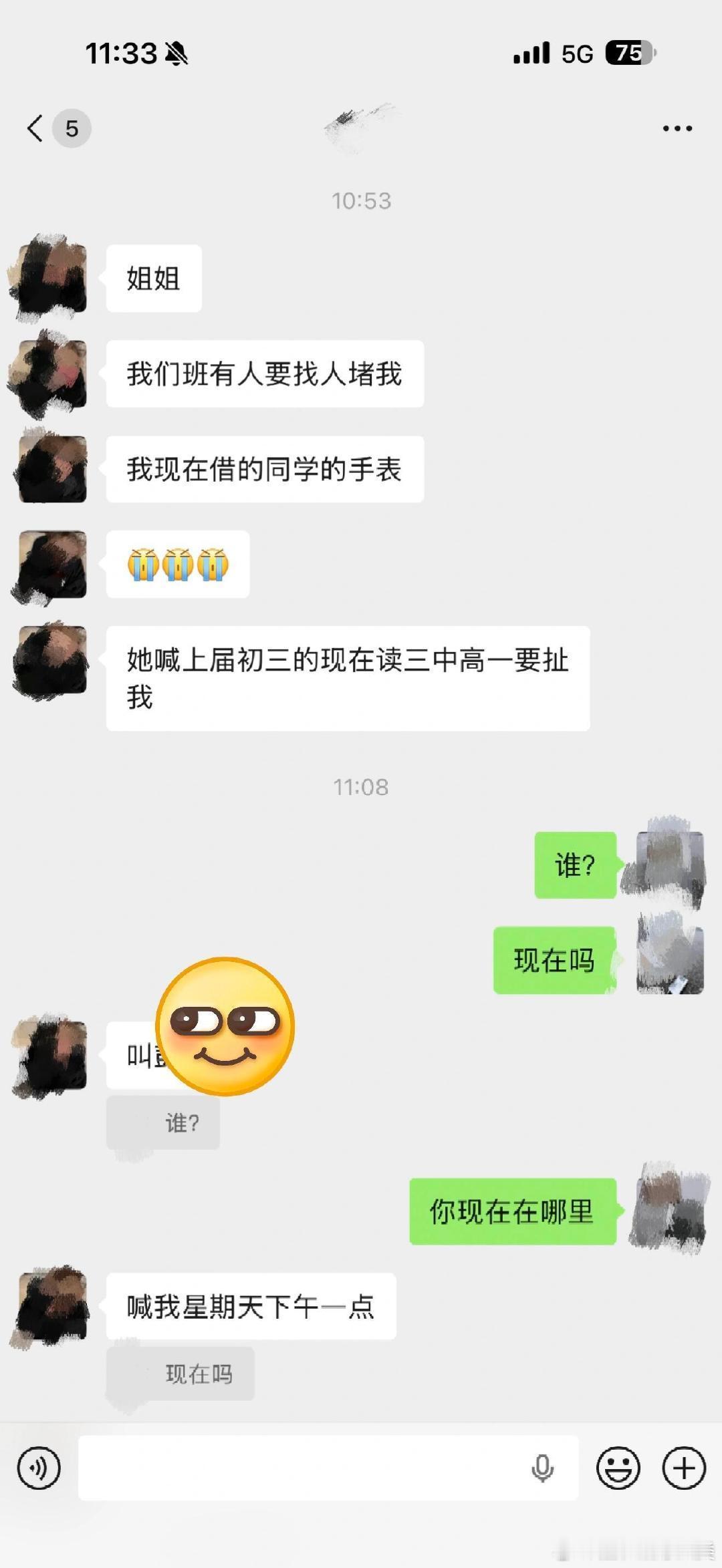Tap the 喊我星期天下午一点 message bubble
Image resolution: width=722 pixels, height=1568 pixels.
click(x=253, y=1305)
